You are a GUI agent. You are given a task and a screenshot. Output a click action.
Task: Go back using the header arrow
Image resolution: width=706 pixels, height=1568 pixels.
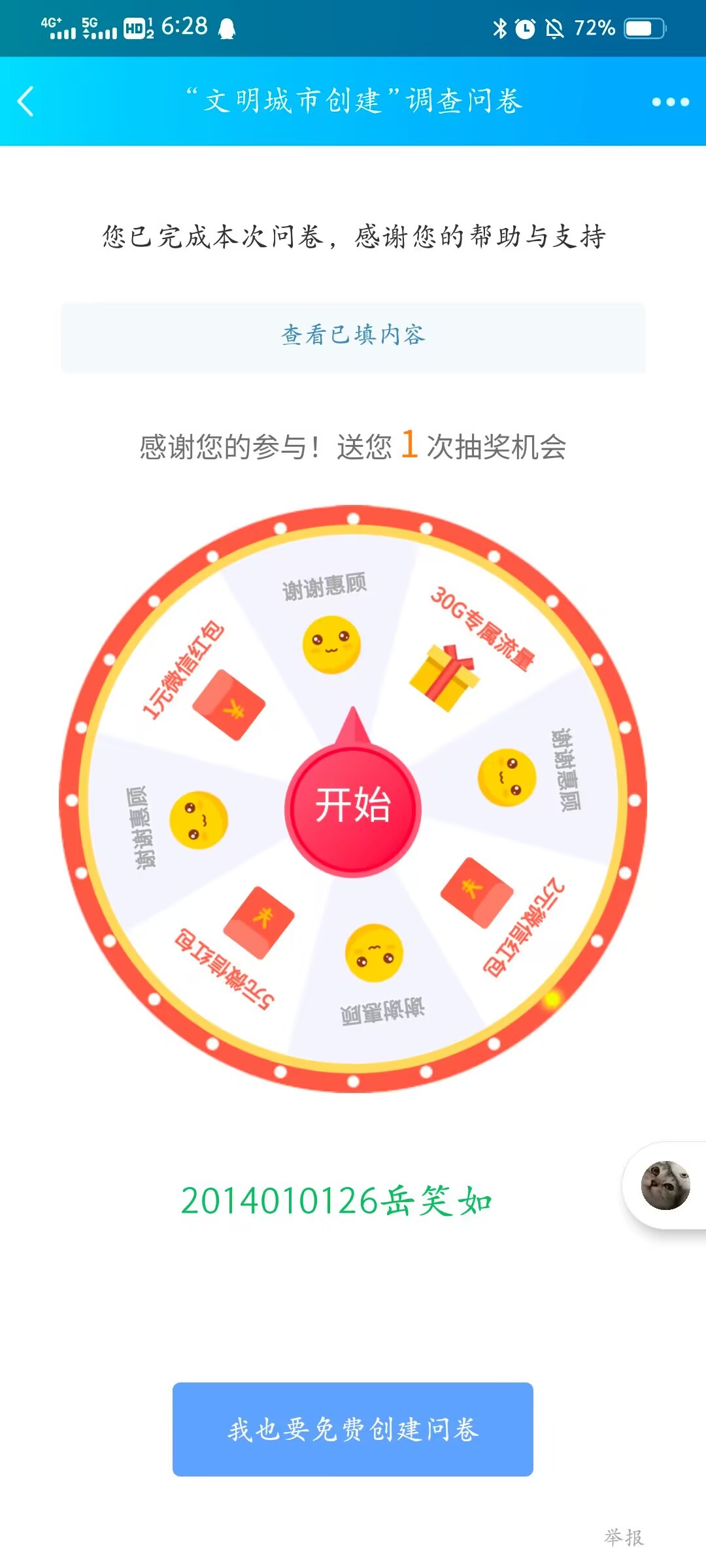(x=26, y=102)
